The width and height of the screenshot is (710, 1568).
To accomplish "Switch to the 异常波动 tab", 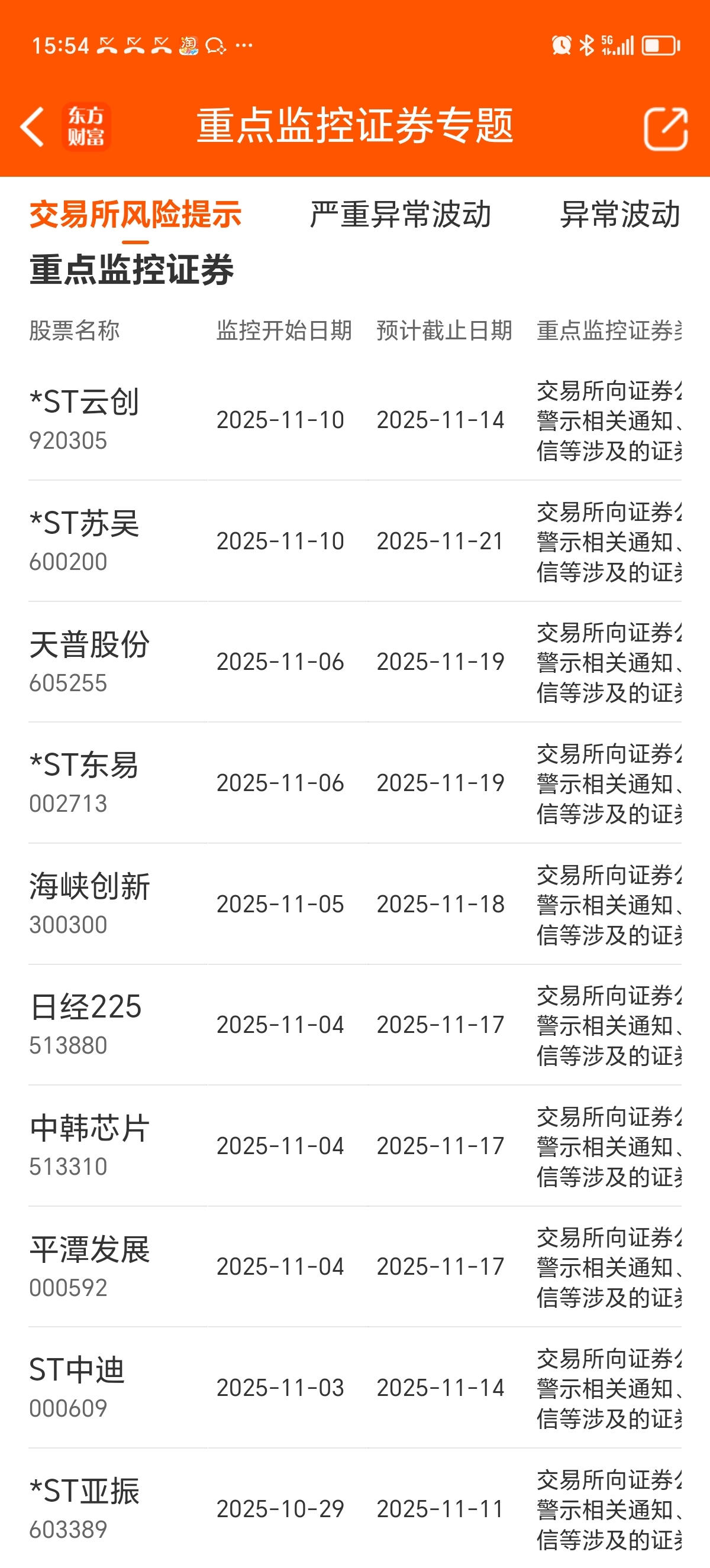I will point(619,214).
